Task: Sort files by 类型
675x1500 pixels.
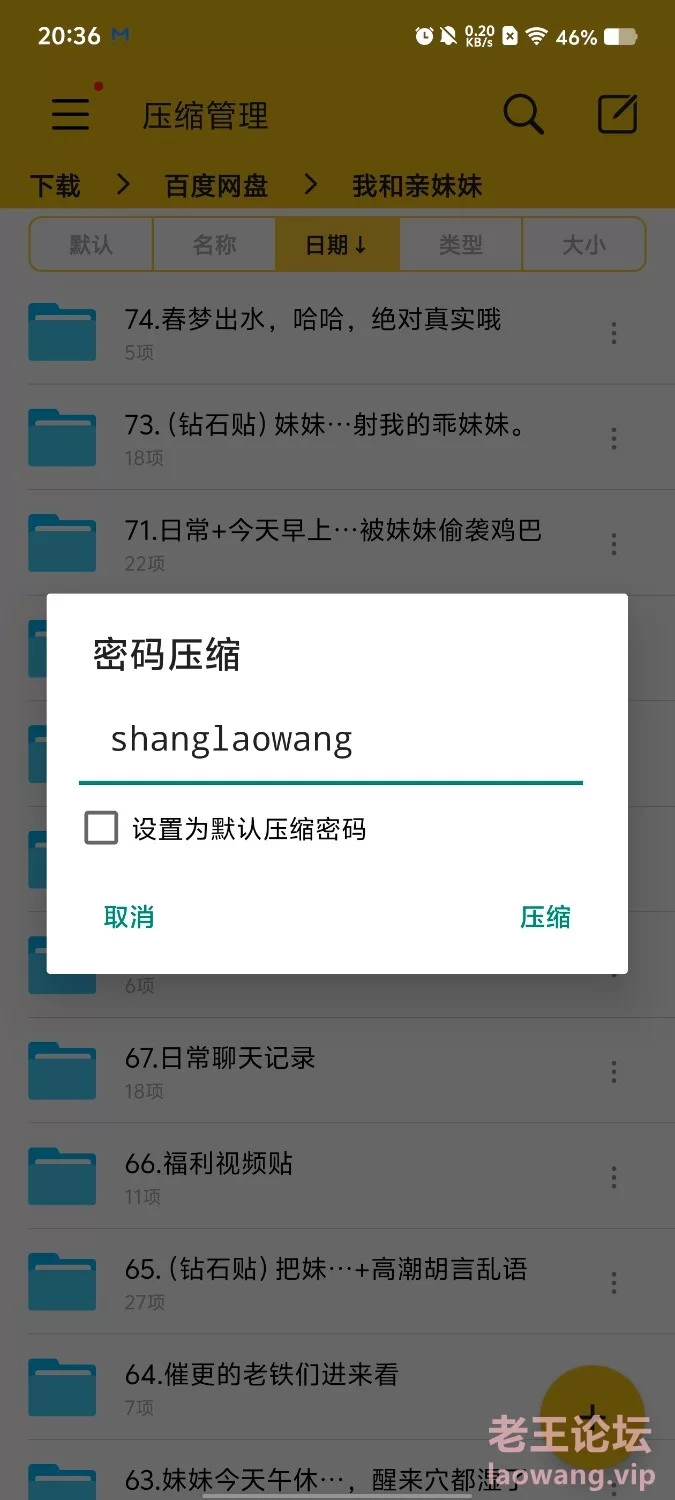Action: [x=460, y=244]
